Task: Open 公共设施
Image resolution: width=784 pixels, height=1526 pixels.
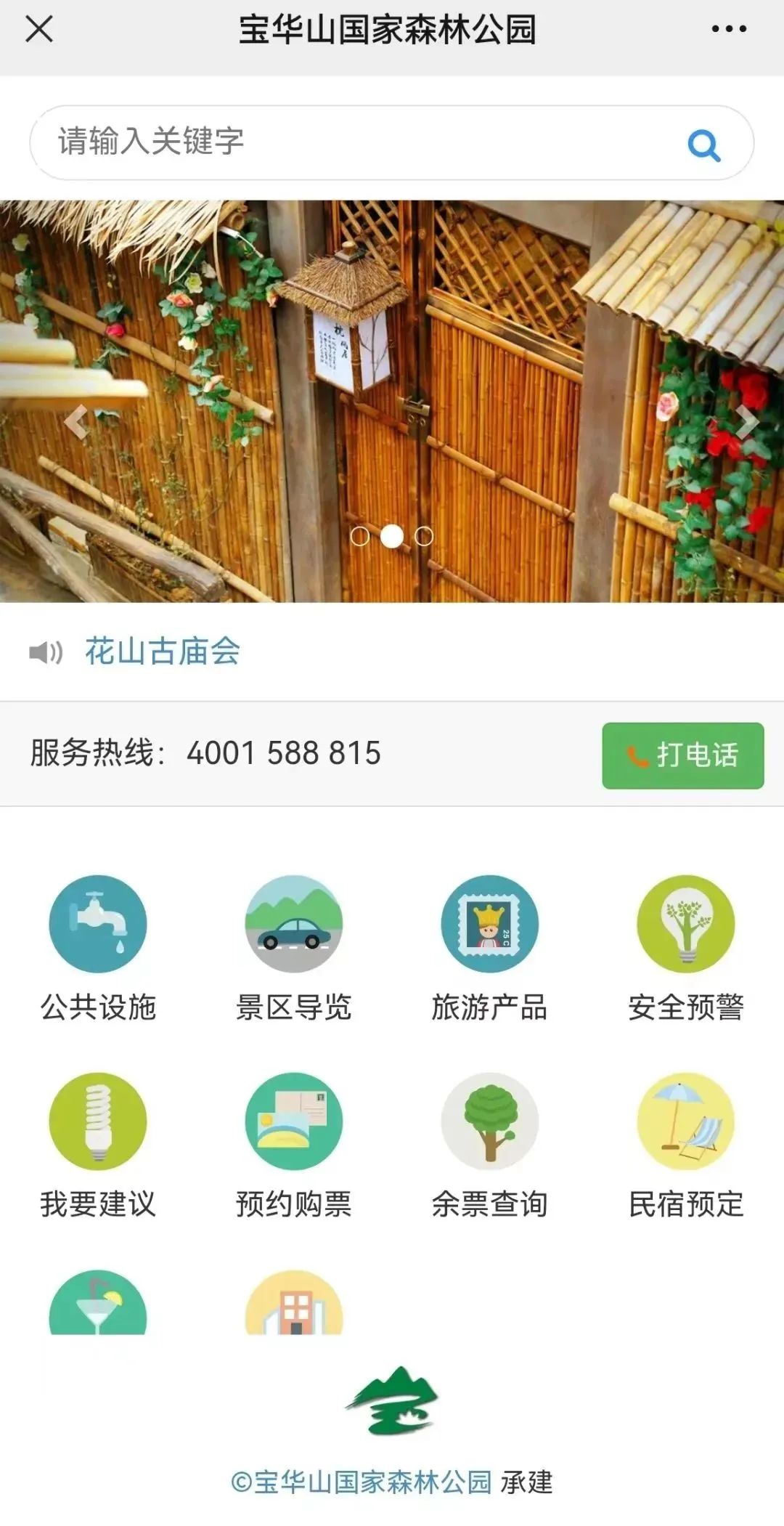Action: pos(98,949)
